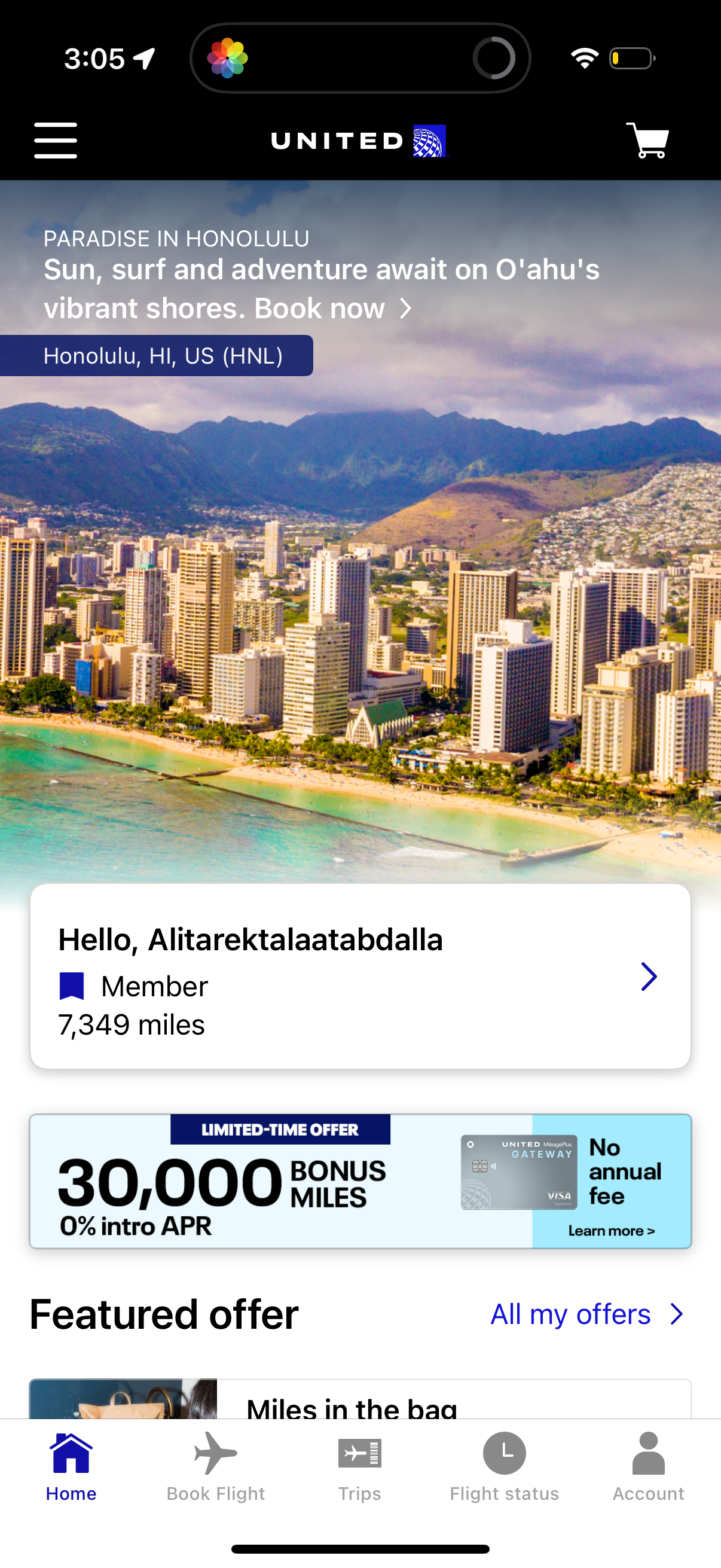This screenshot has width=721, height=1568.
Task: Open Photos from the Dynamic Island icon
Action: (229, 59)
